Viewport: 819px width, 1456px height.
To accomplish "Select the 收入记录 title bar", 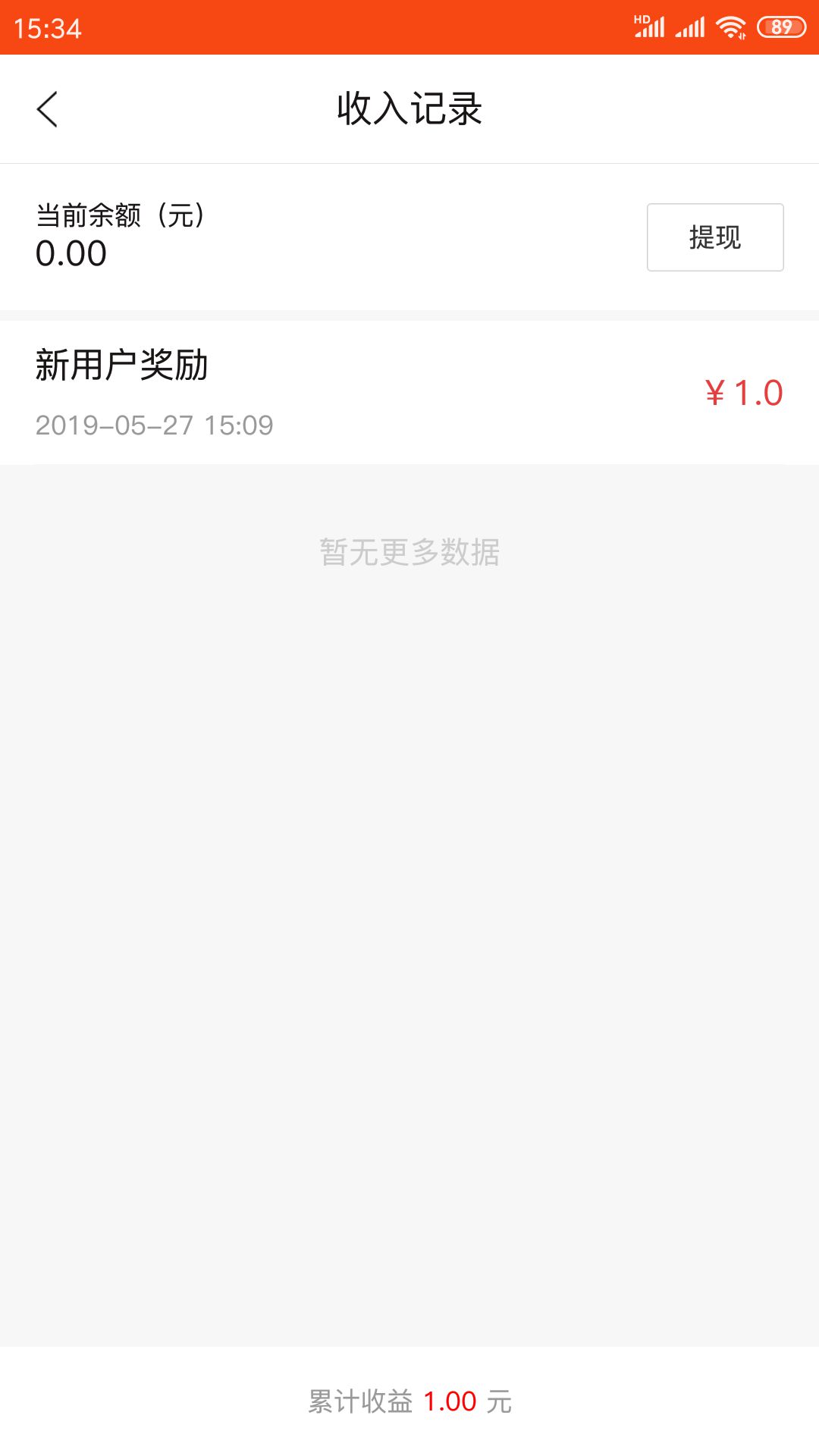I will click(x=409, y=107).
